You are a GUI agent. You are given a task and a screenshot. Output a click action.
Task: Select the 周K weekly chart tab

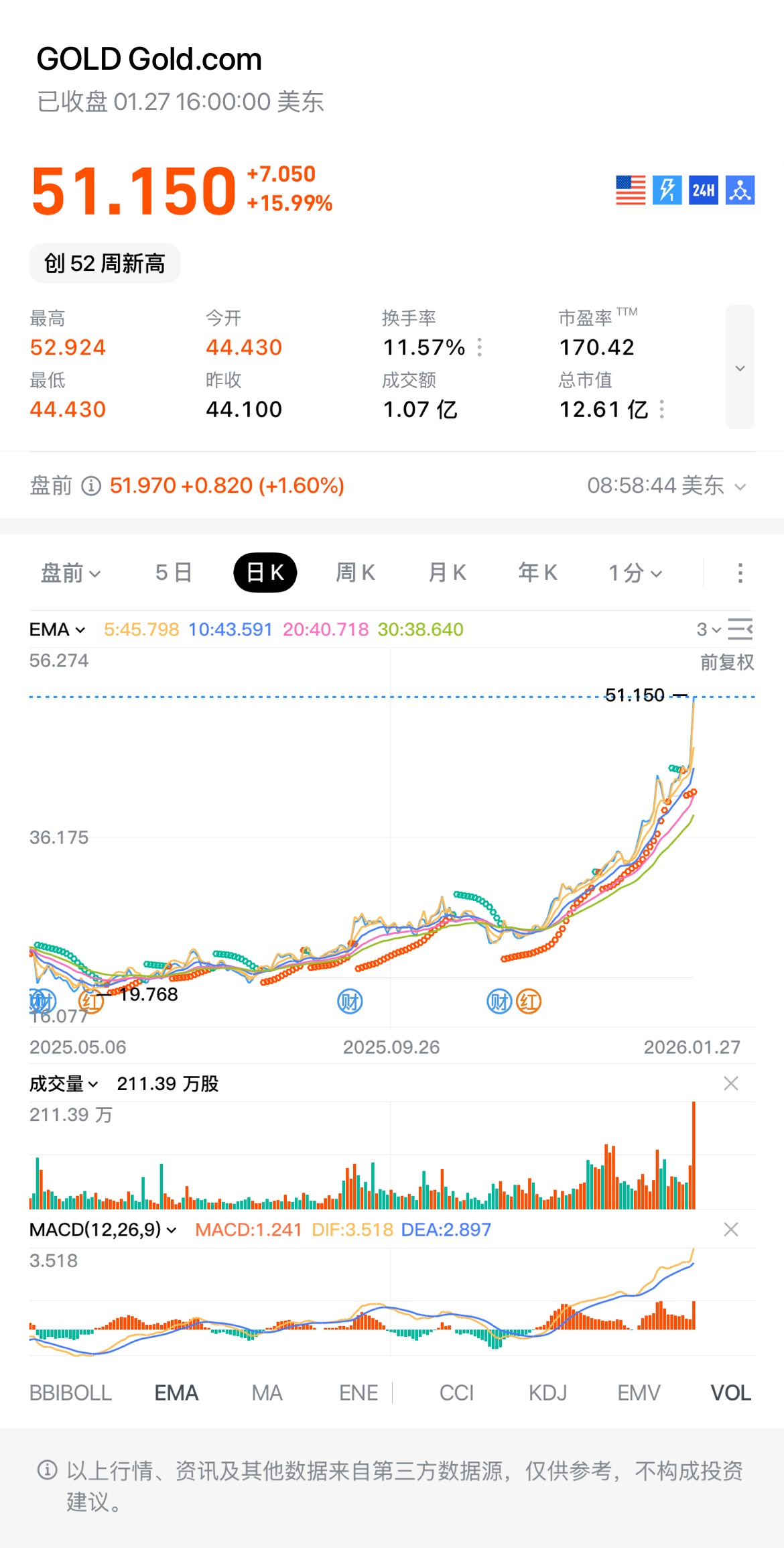coord(355,573)
